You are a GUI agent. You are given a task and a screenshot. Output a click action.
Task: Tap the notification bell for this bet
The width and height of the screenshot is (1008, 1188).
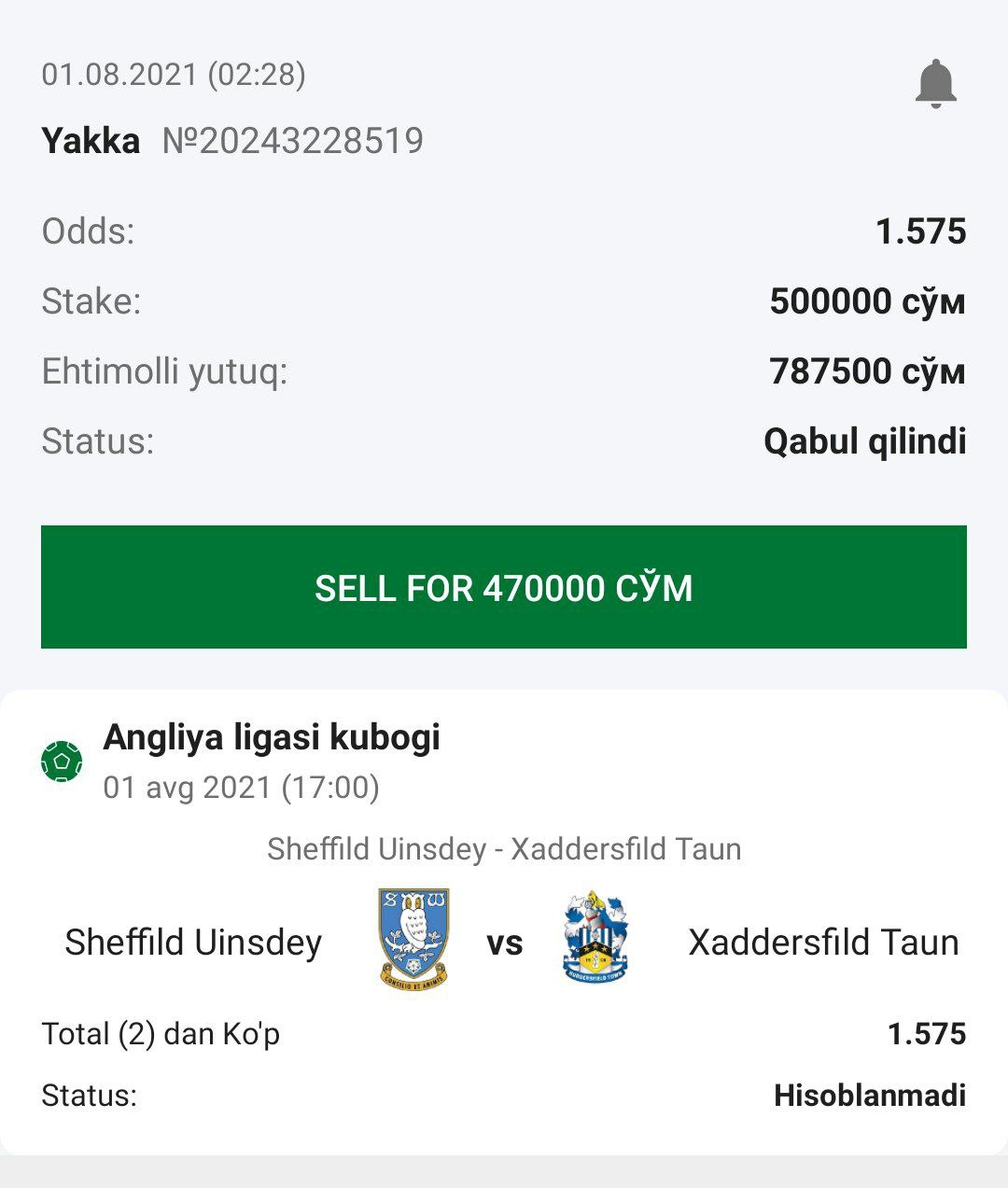pos(935,84)
